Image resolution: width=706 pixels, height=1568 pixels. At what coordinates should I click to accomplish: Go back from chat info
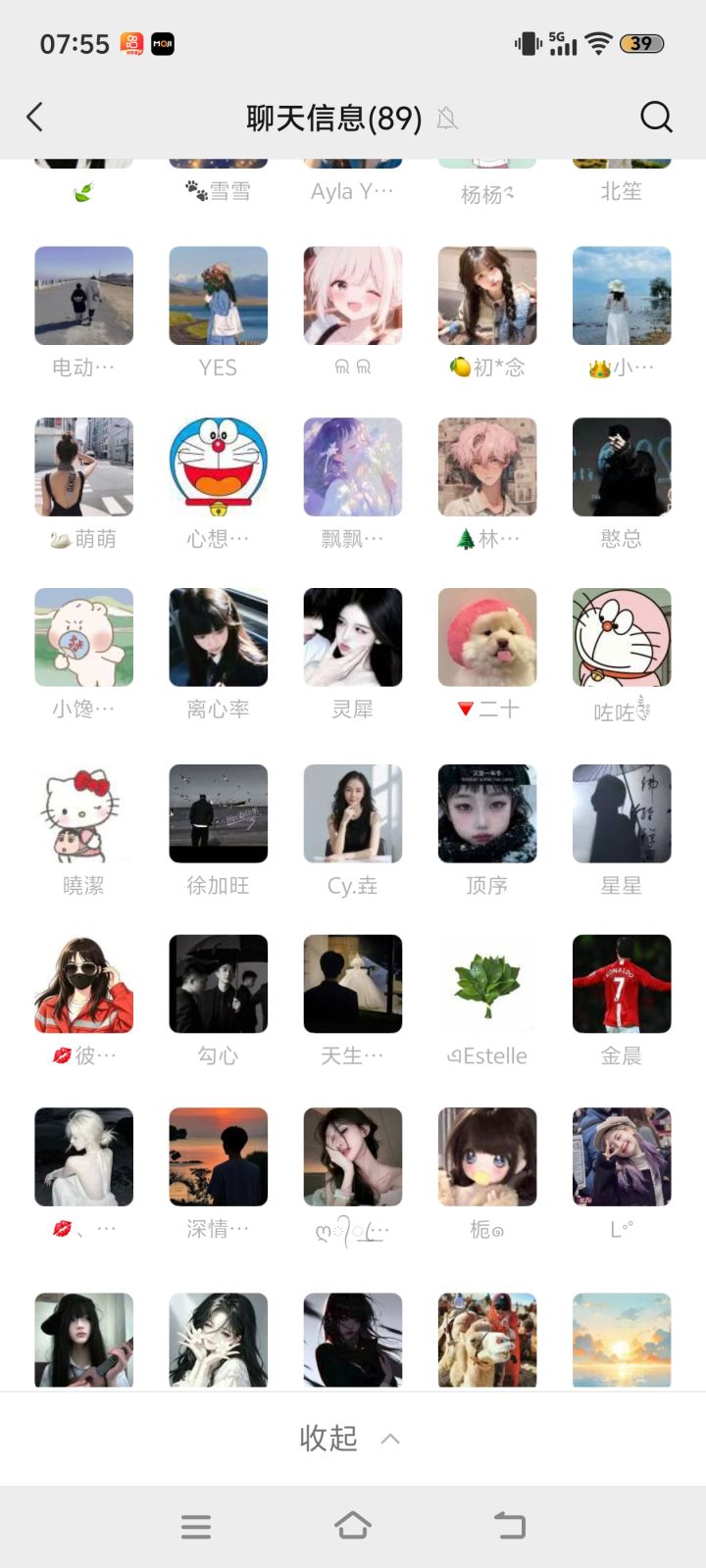(x=35, y=118)
